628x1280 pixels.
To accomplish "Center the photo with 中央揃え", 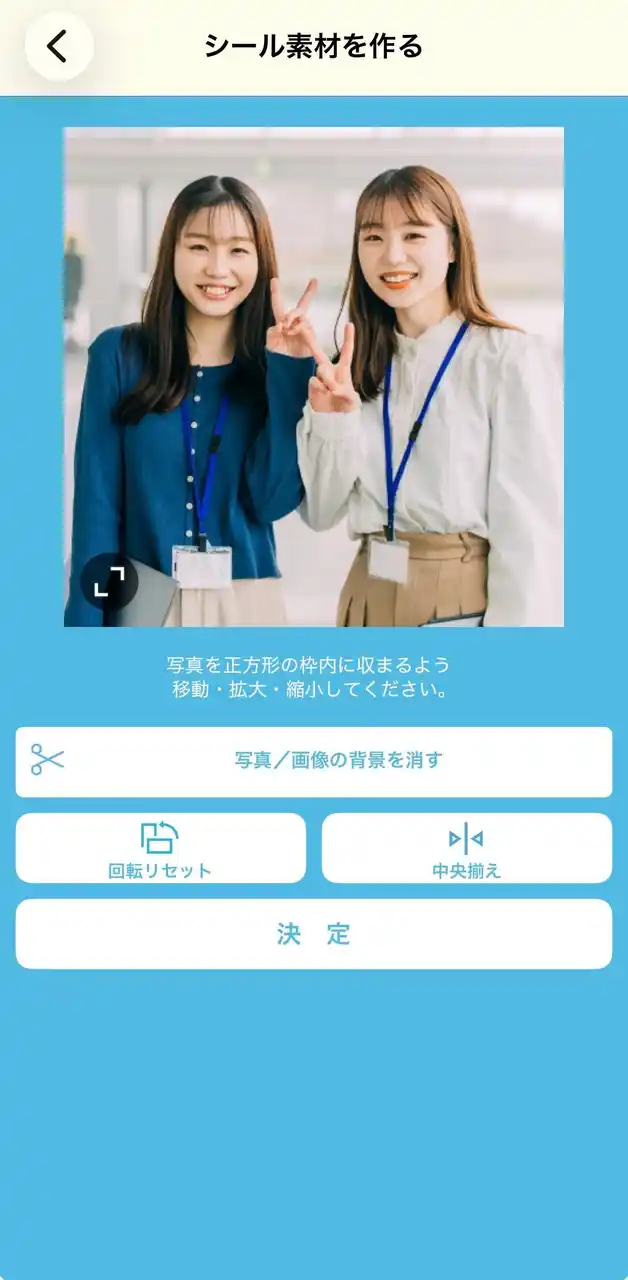I will 466,848.
